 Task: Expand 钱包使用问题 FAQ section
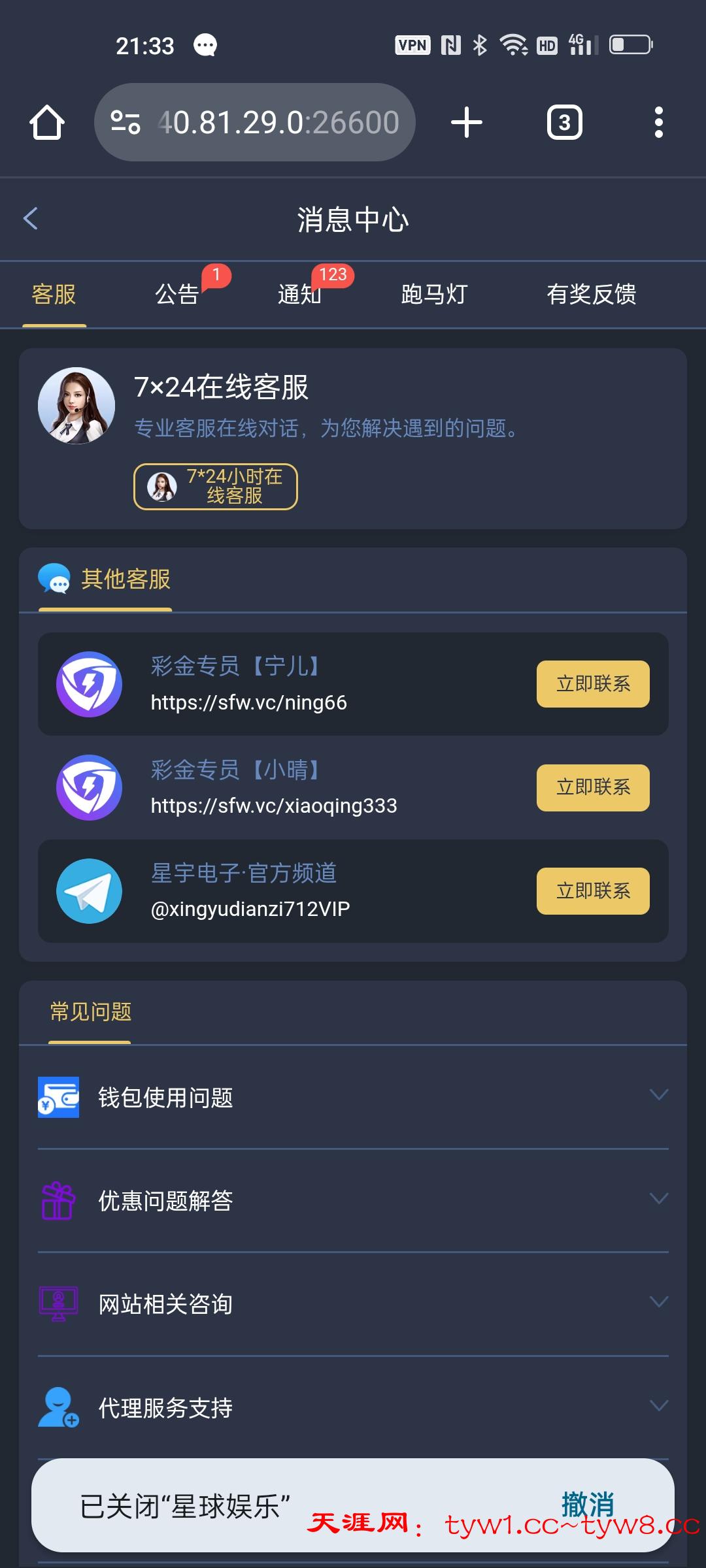pos(353,1097)
